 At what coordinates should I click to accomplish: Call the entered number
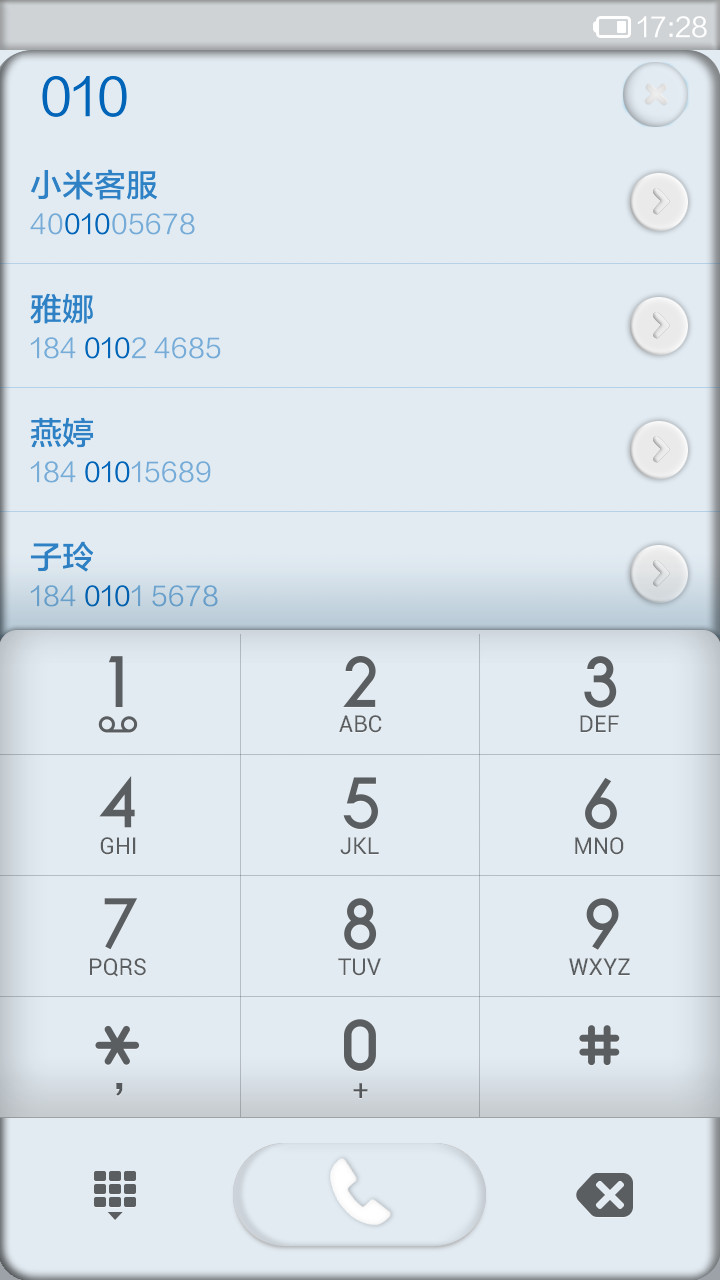[360, 1195]
